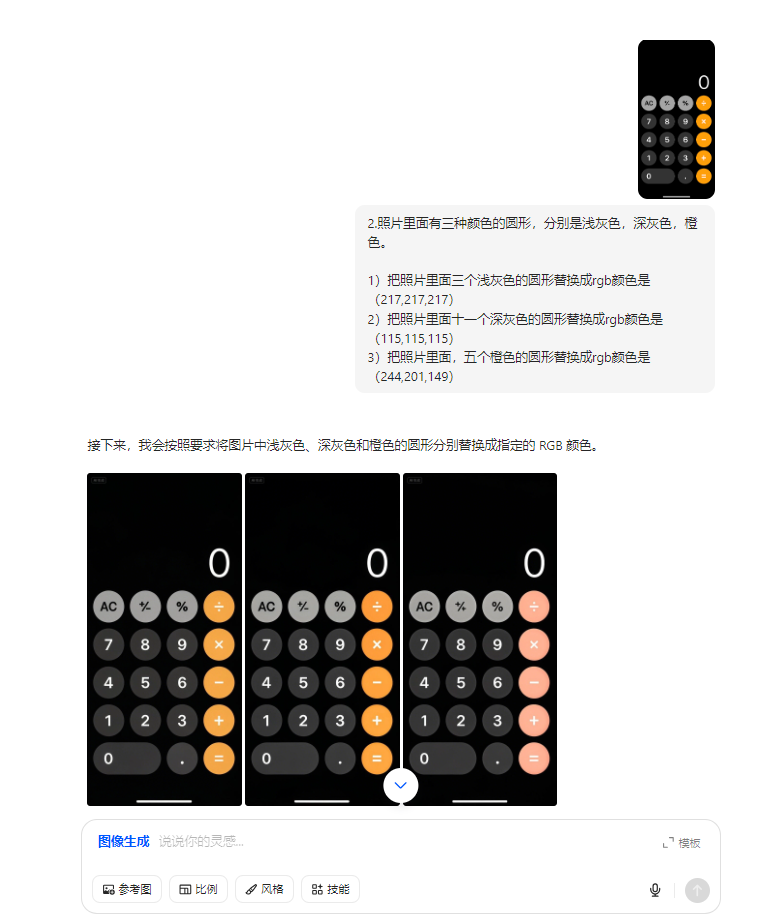This screenshot has height=920, width=784.
Task: Choose aspect ratio via 比例 chip
Action: click(x=198, y=889)
